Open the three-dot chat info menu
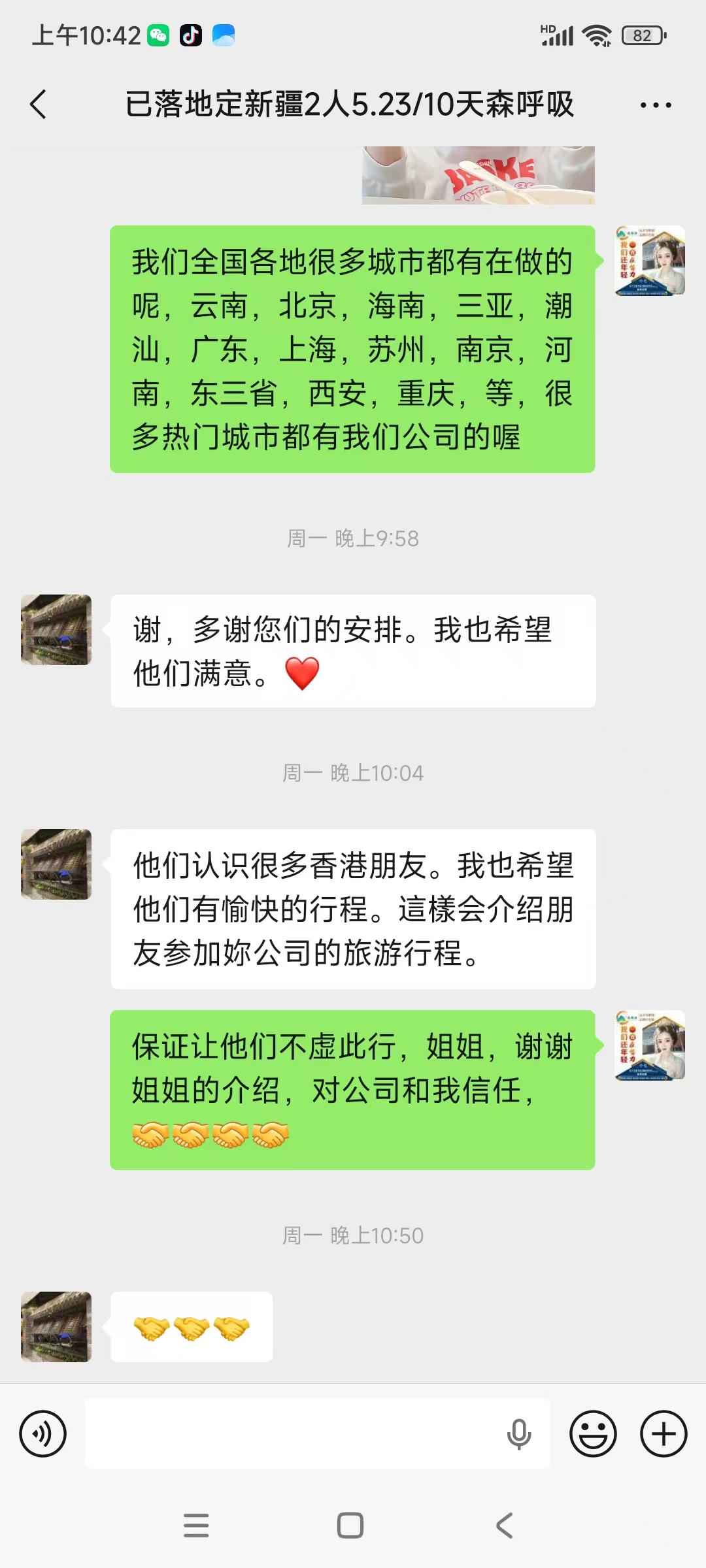This screenshot has width=706, height=1568. [656, 105]
